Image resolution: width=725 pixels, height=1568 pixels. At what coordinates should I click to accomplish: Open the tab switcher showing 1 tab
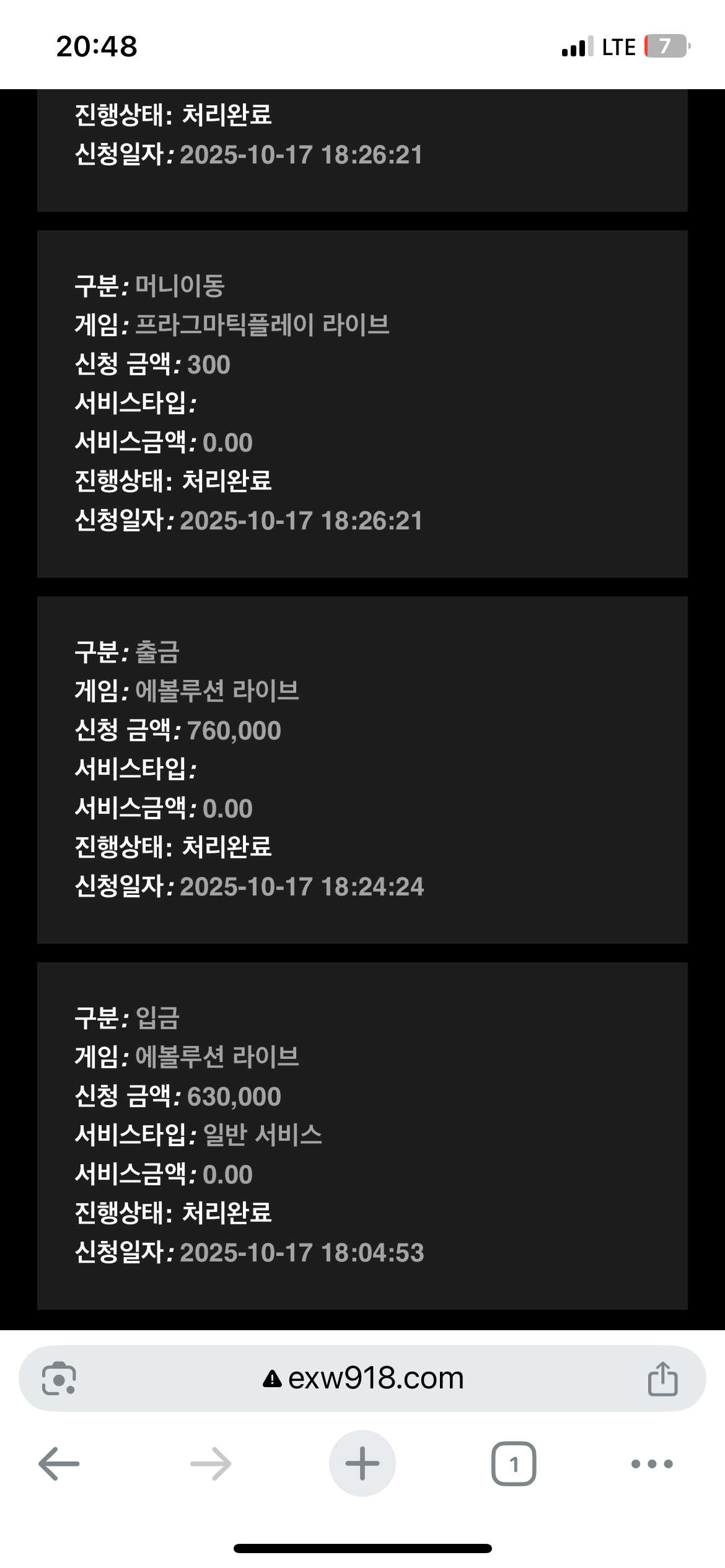[x=514, y=1464]
